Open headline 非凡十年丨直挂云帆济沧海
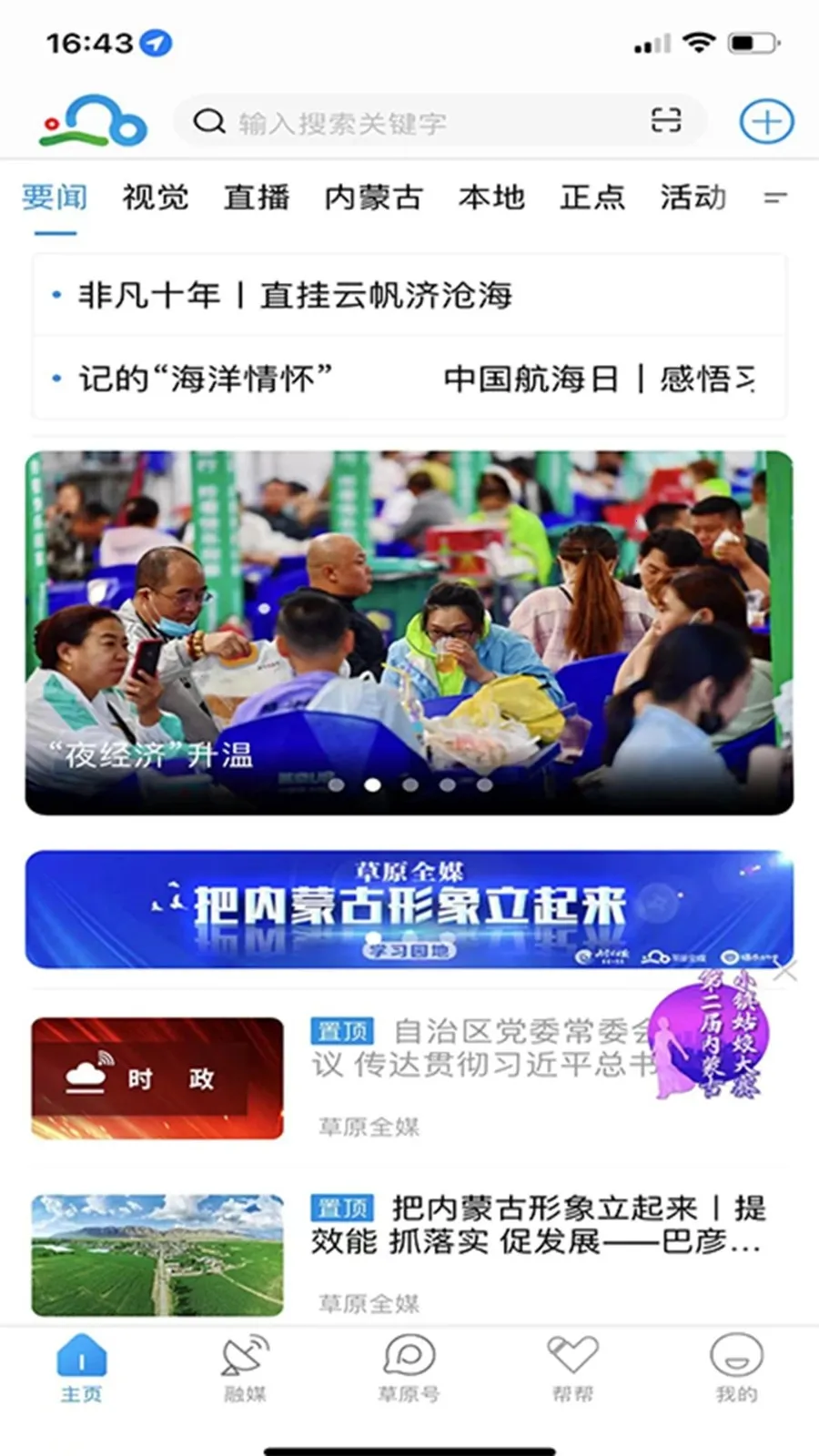 point(296,295)
